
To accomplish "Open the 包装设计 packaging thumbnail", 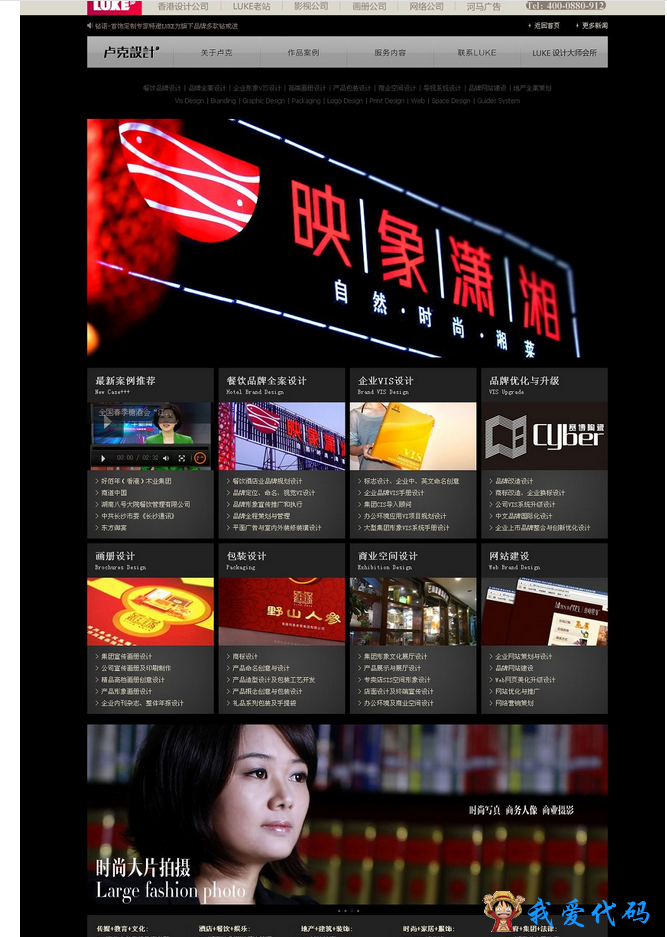I will pos(282,611).
